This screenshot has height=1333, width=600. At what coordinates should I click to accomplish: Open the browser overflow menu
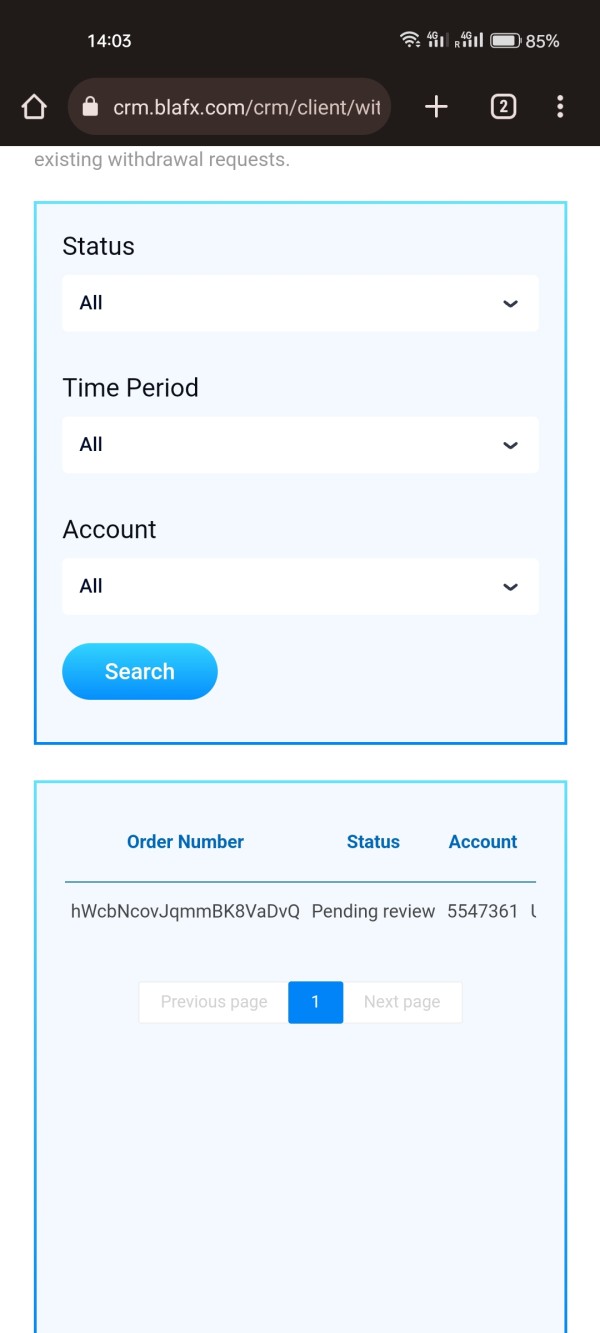(560, 107)
